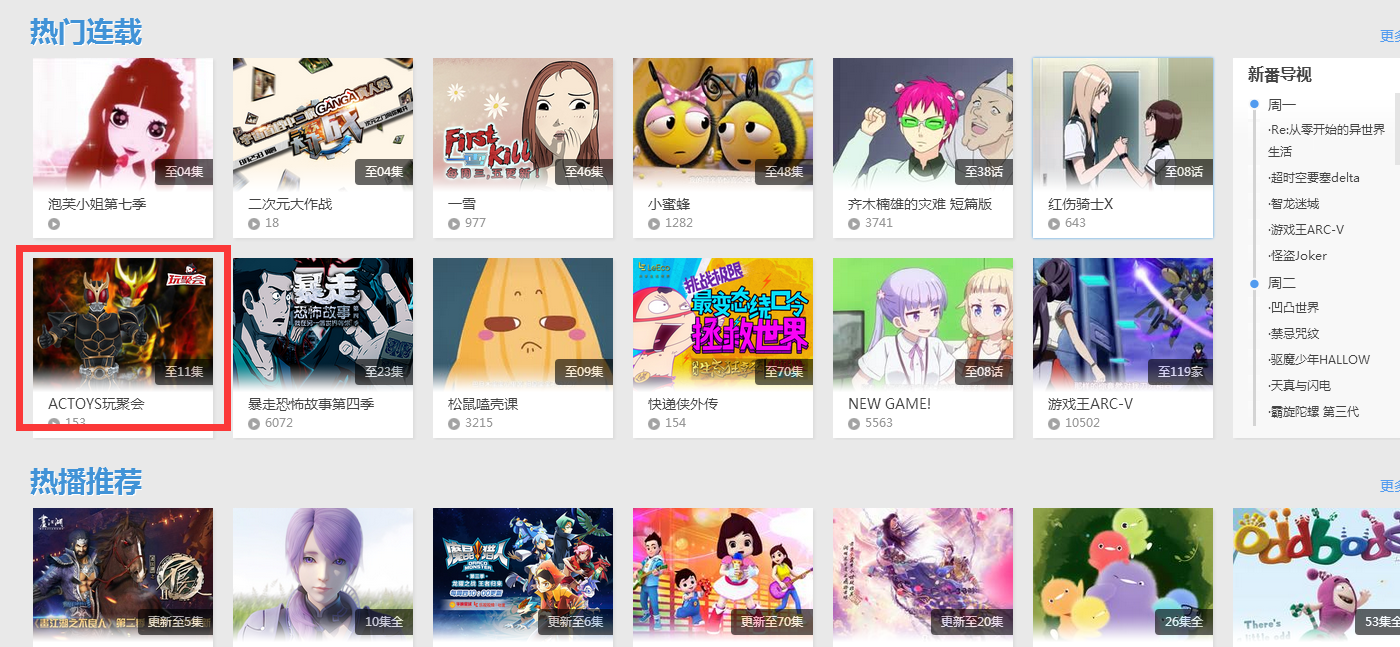
Task: Open the 游戏王ARC-V thumbnail card
Action: tap(1122, 322)
